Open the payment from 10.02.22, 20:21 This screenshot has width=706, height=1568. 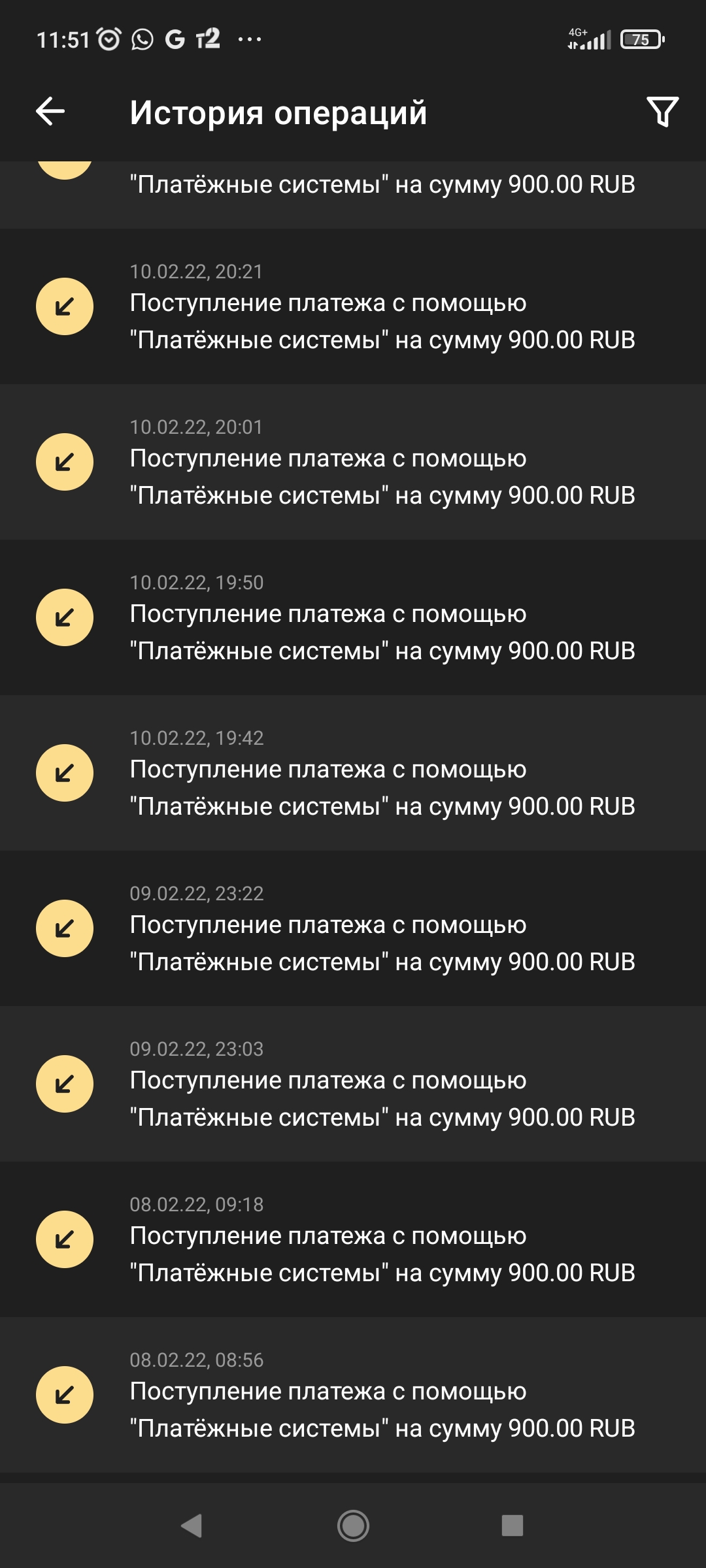click(x=353, y=306)
